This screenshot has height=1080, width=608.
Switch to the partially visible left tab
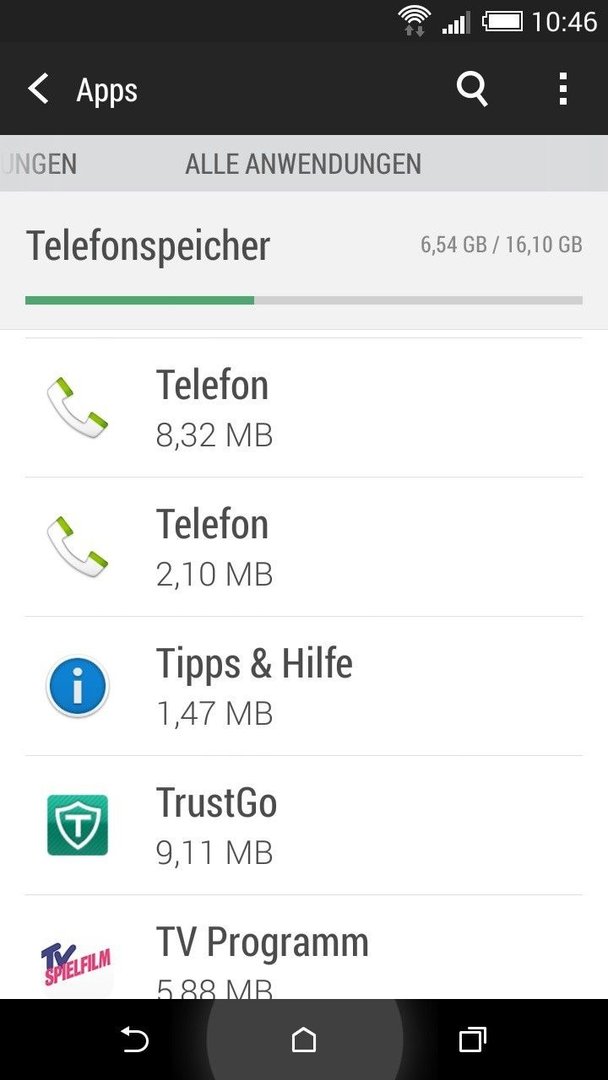coord(39,164)
